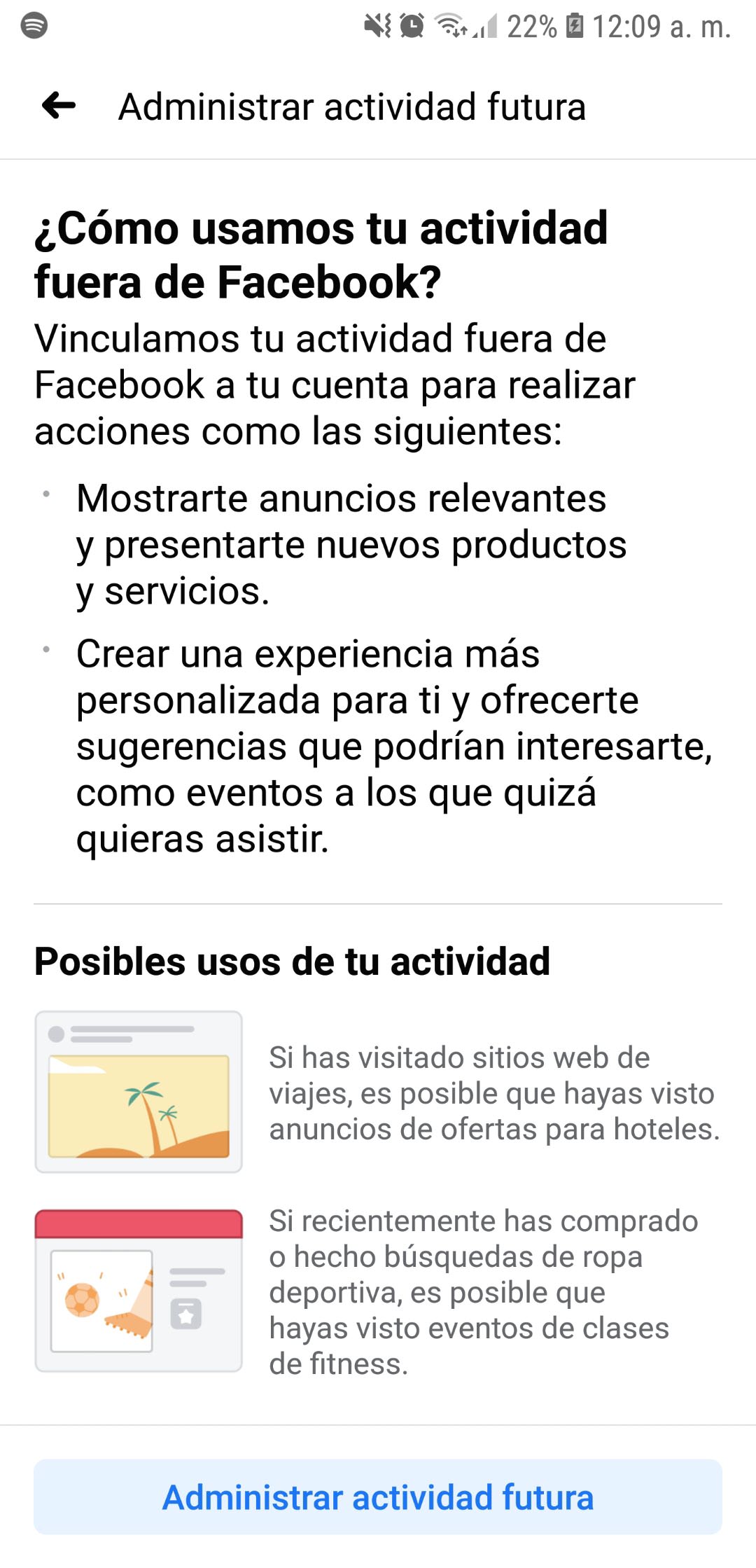The height and width of the screenshot is (1568, 756).
Task: Tap the blue Administrar actividad futura button
Action: tap(378, 1497)
